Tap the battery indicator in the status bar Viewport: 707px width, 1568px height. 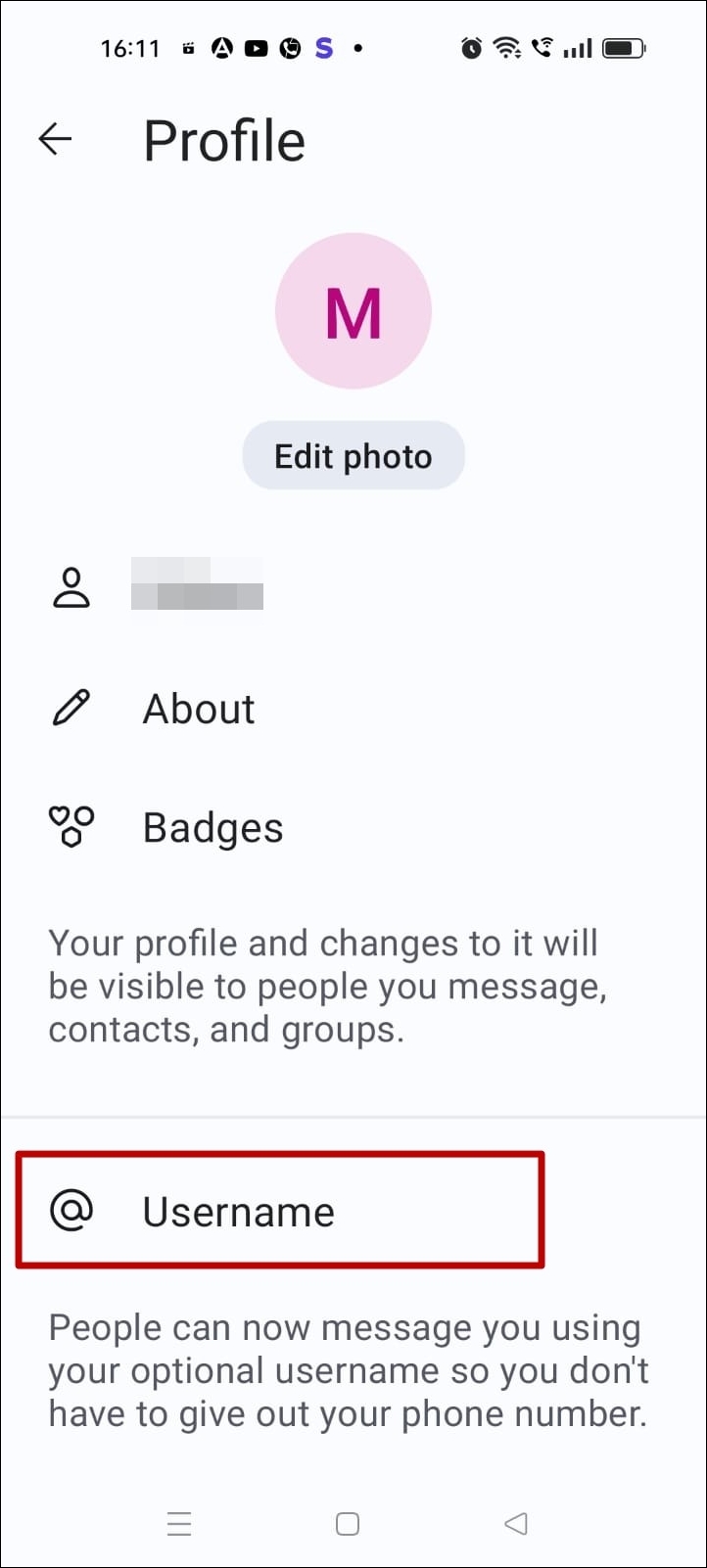click(623, 47)
